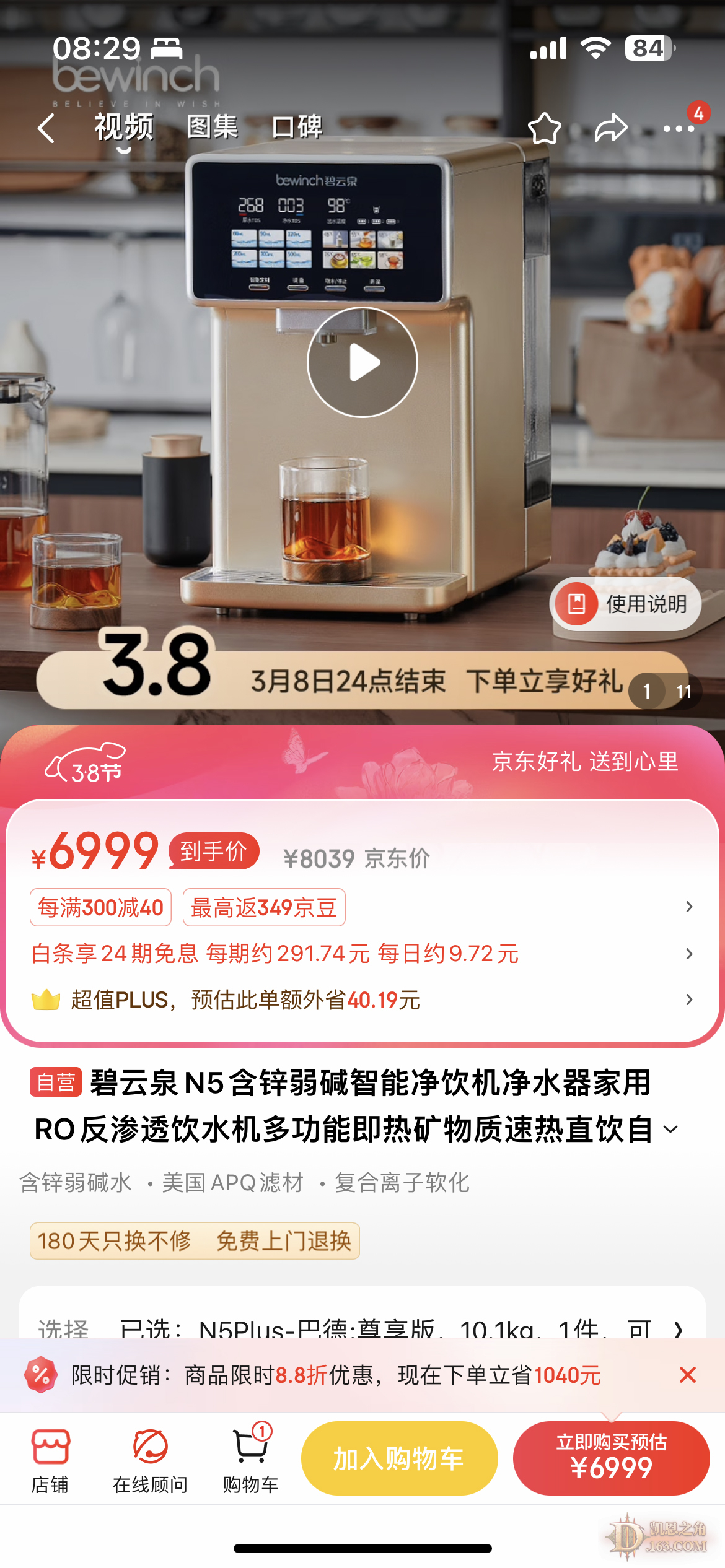Image resolution: width=725 pixels, height=1568 pixels.
Task: Share this product
Action: pyautogui.click(x=611, y=128)
